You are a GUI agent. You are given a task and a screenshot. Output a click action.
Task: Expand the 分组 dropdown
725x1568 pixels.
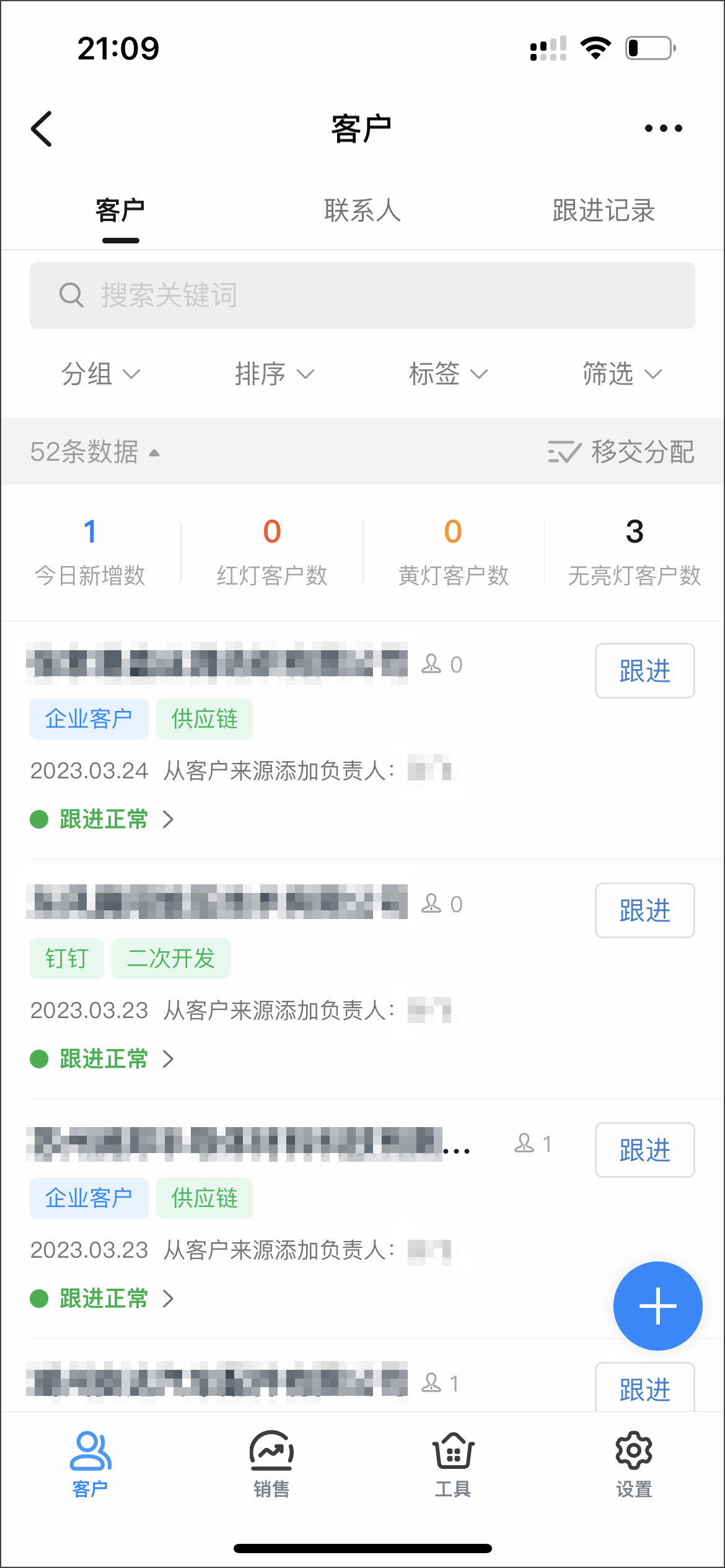(x=101, y=374)
